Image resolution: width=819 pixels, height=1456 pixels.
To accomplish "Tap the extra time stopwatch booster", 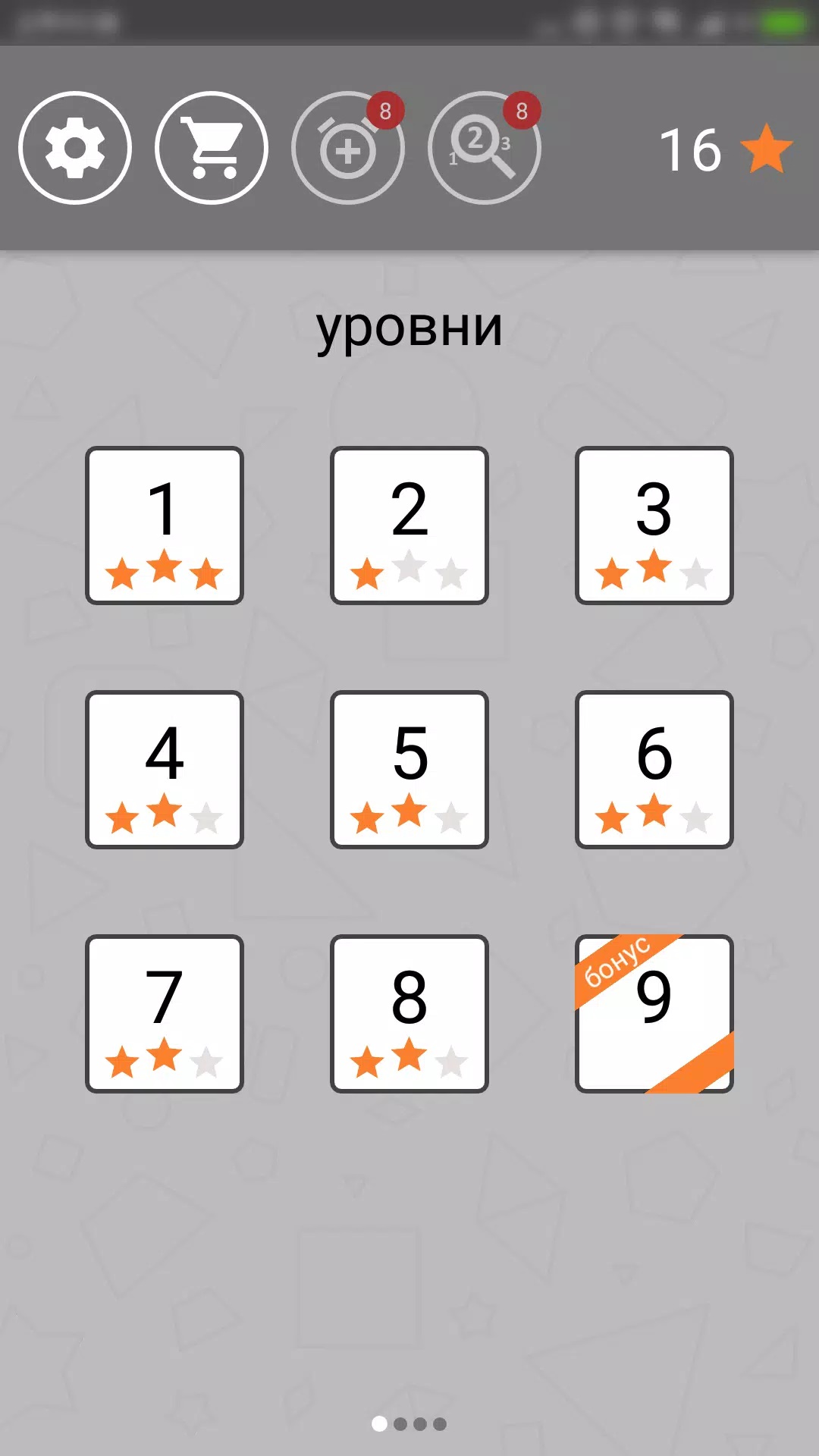I will [348, 148].
